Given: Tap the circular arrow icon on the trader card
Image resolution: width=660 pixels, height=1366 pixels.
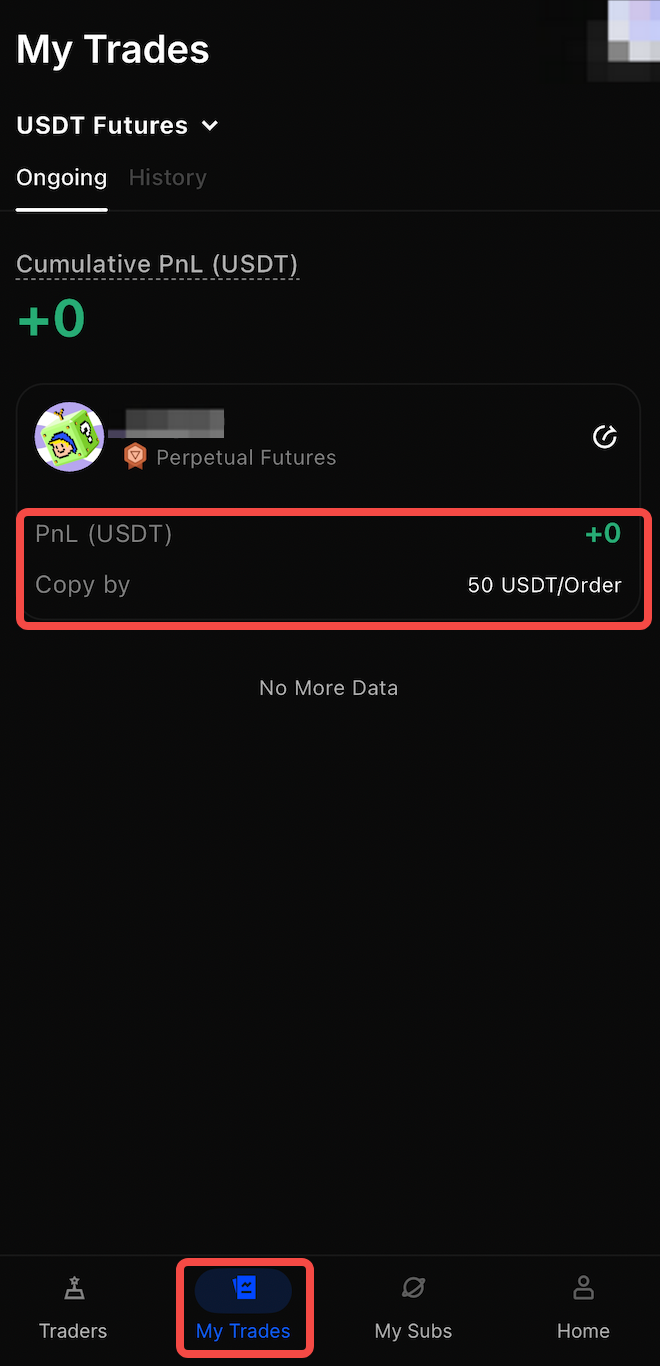Looking at the screenshot, I should (x=604, y=437).
